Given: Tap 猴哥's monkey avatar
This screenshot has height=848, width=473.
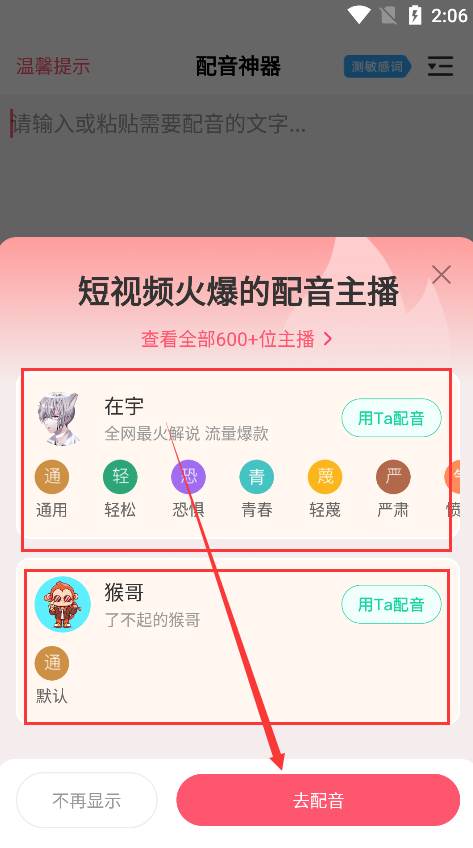Looking at the screenshot, I should coord(62,604).
